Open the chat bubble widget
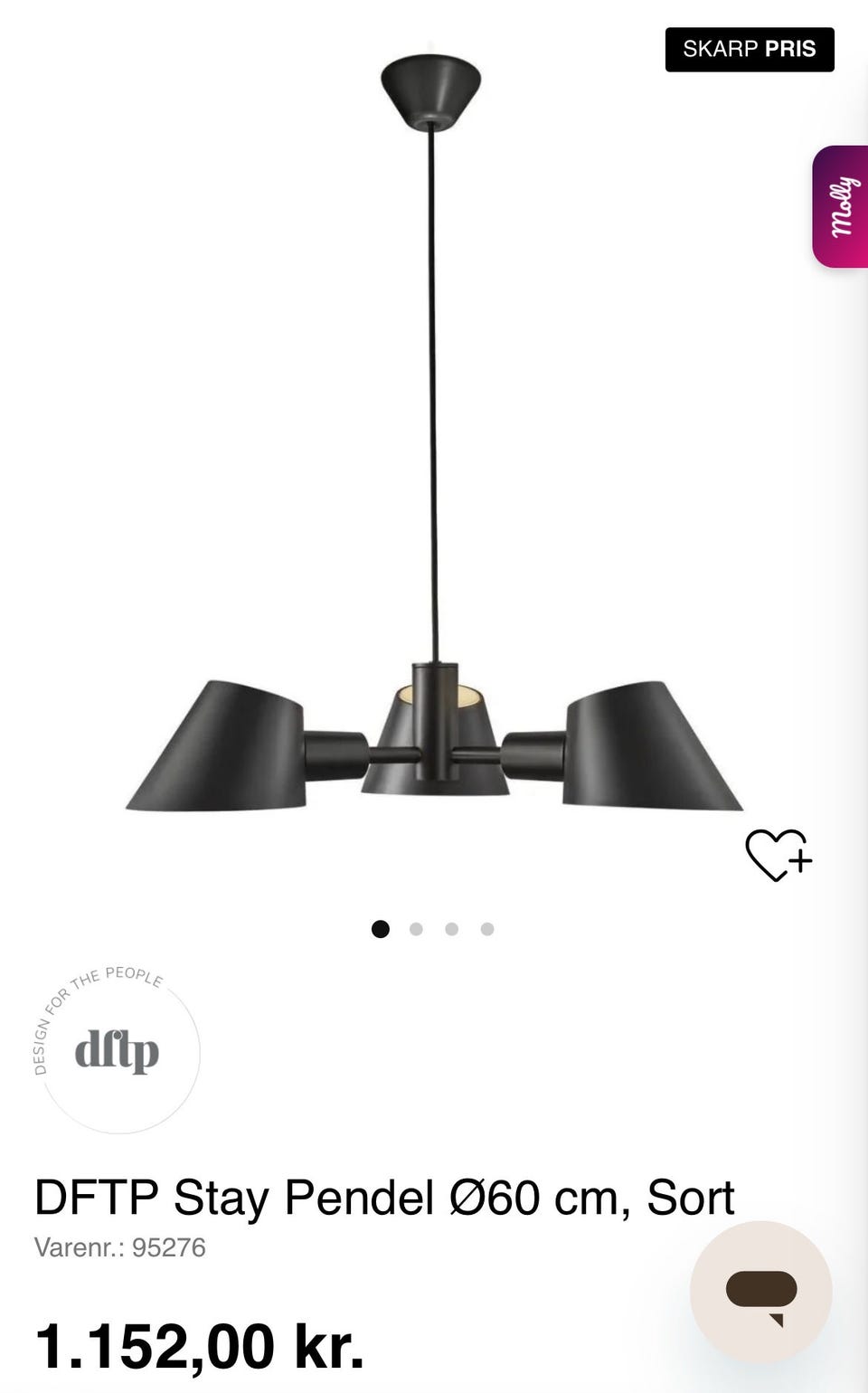The width and height of the screenshot is (868, 1393). pos(761,1293)
